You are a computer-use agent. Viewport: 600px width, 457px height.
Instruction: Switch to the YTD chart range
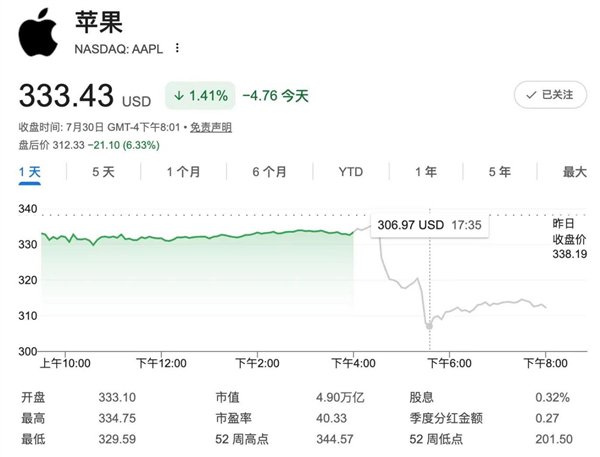[x=351, y=172]
